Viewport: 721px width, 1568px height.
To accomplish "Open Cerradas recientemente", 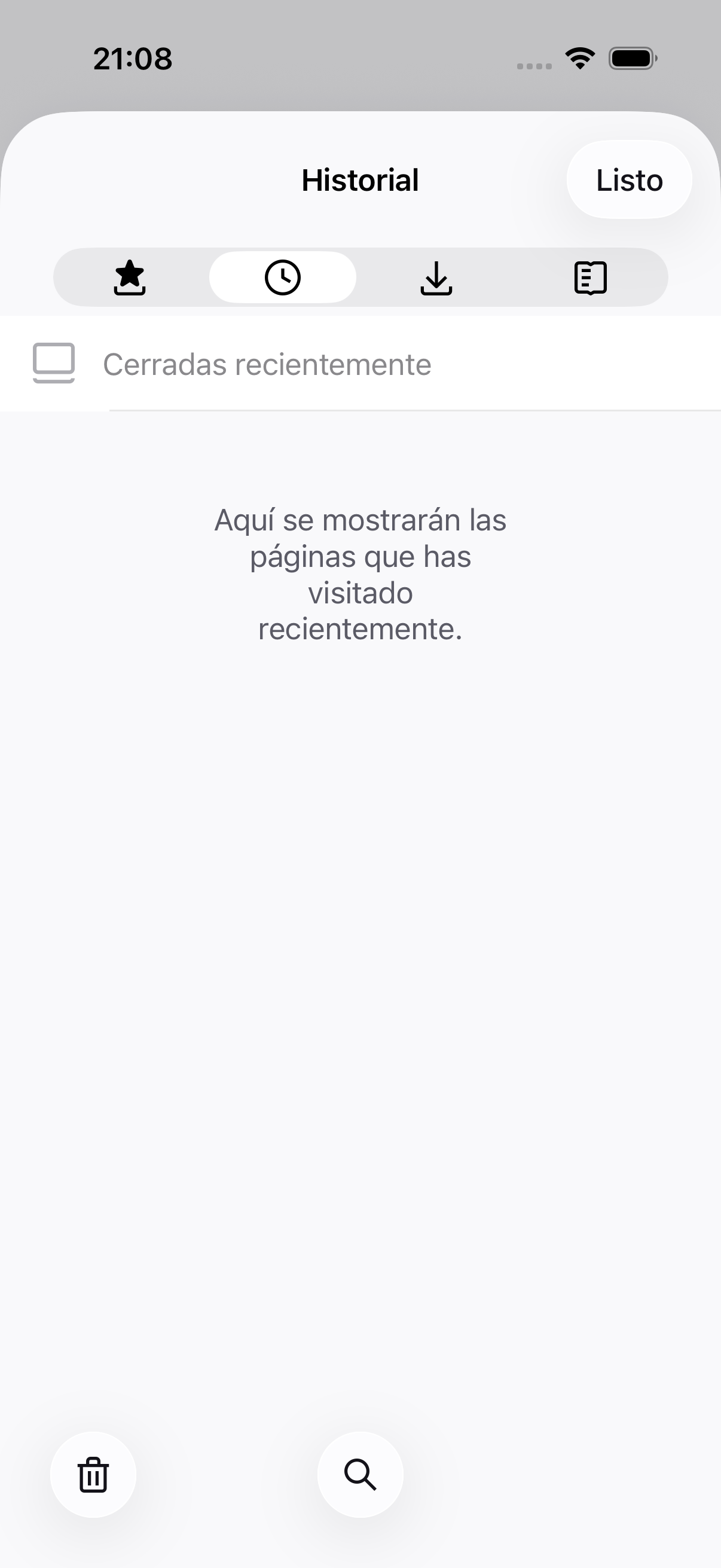I will point(360,364).
